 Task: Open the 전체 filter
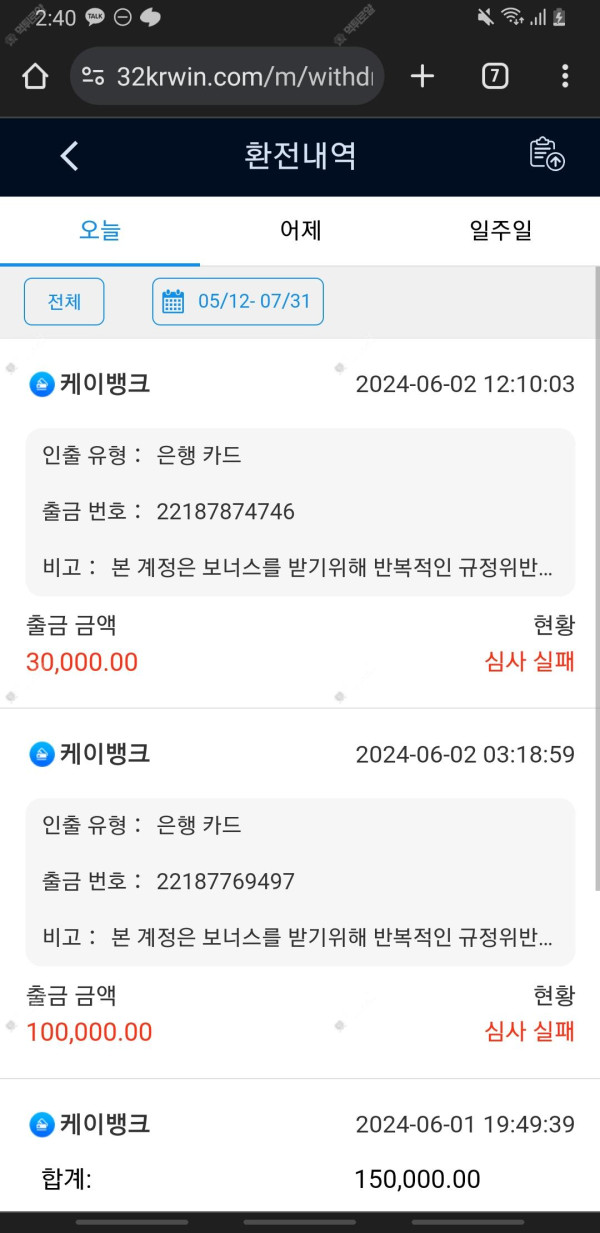pos(64,301)
